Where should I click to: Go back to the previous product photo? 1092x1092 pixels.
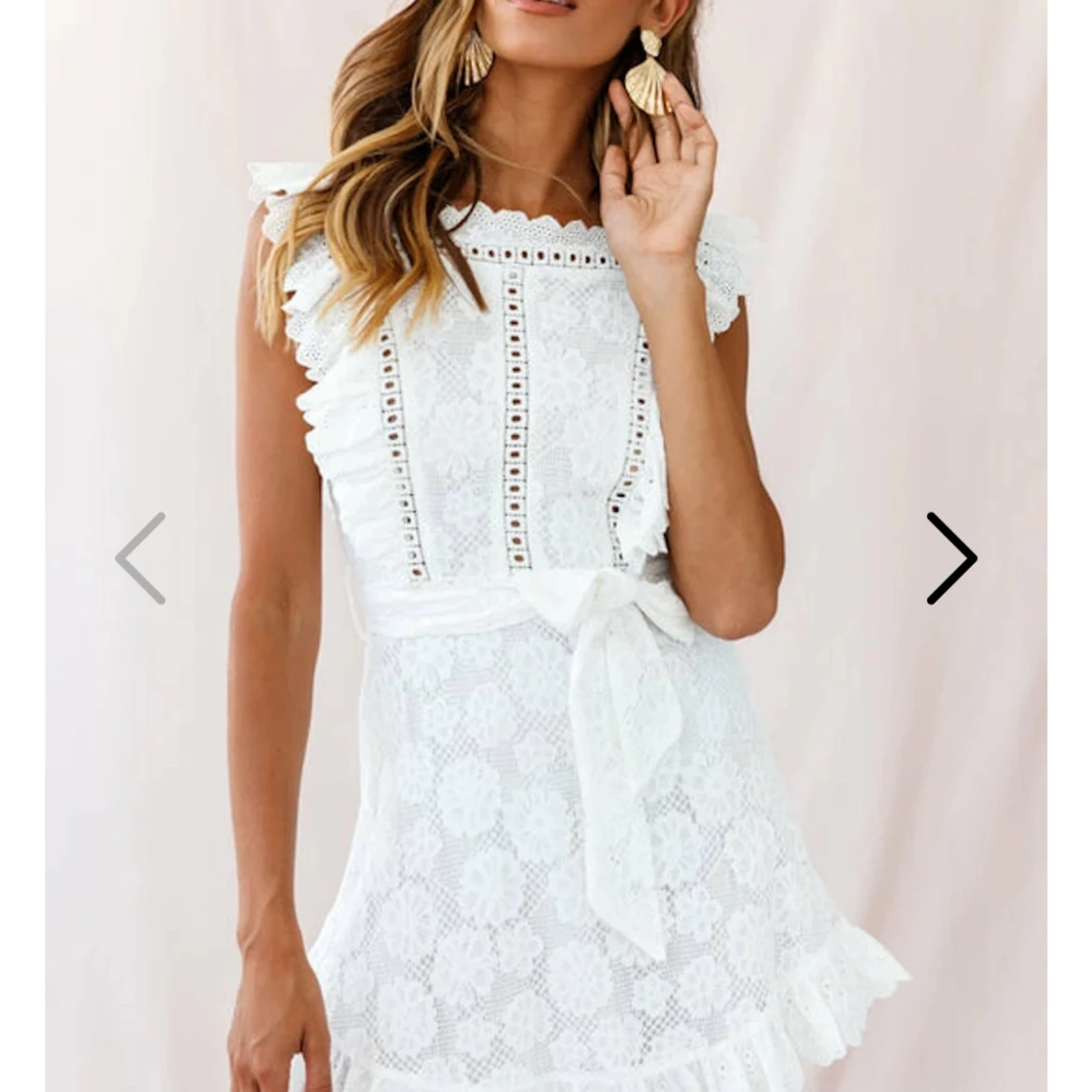(x=142, y=558)
